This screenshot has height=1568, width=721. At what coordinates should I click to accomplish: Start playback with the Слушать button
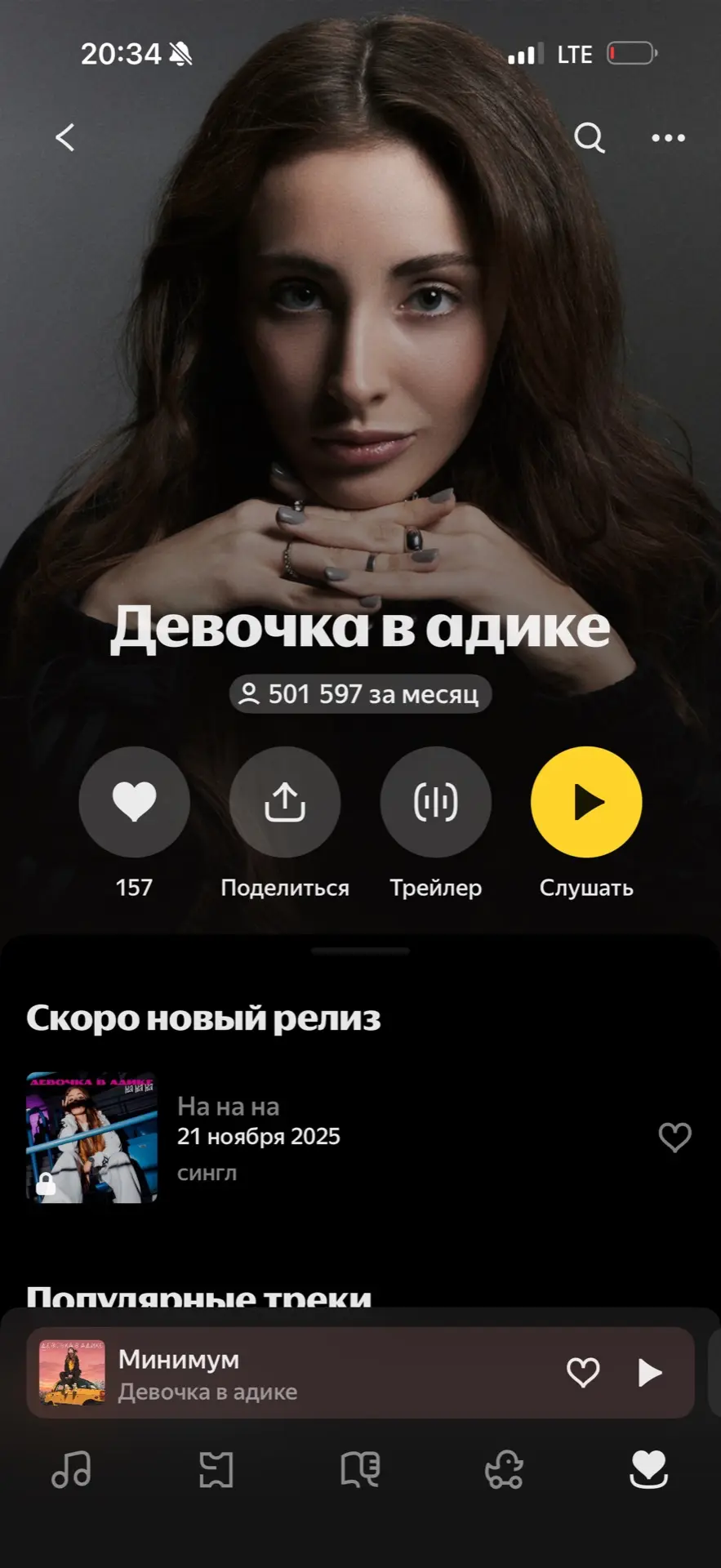point(586,801)
